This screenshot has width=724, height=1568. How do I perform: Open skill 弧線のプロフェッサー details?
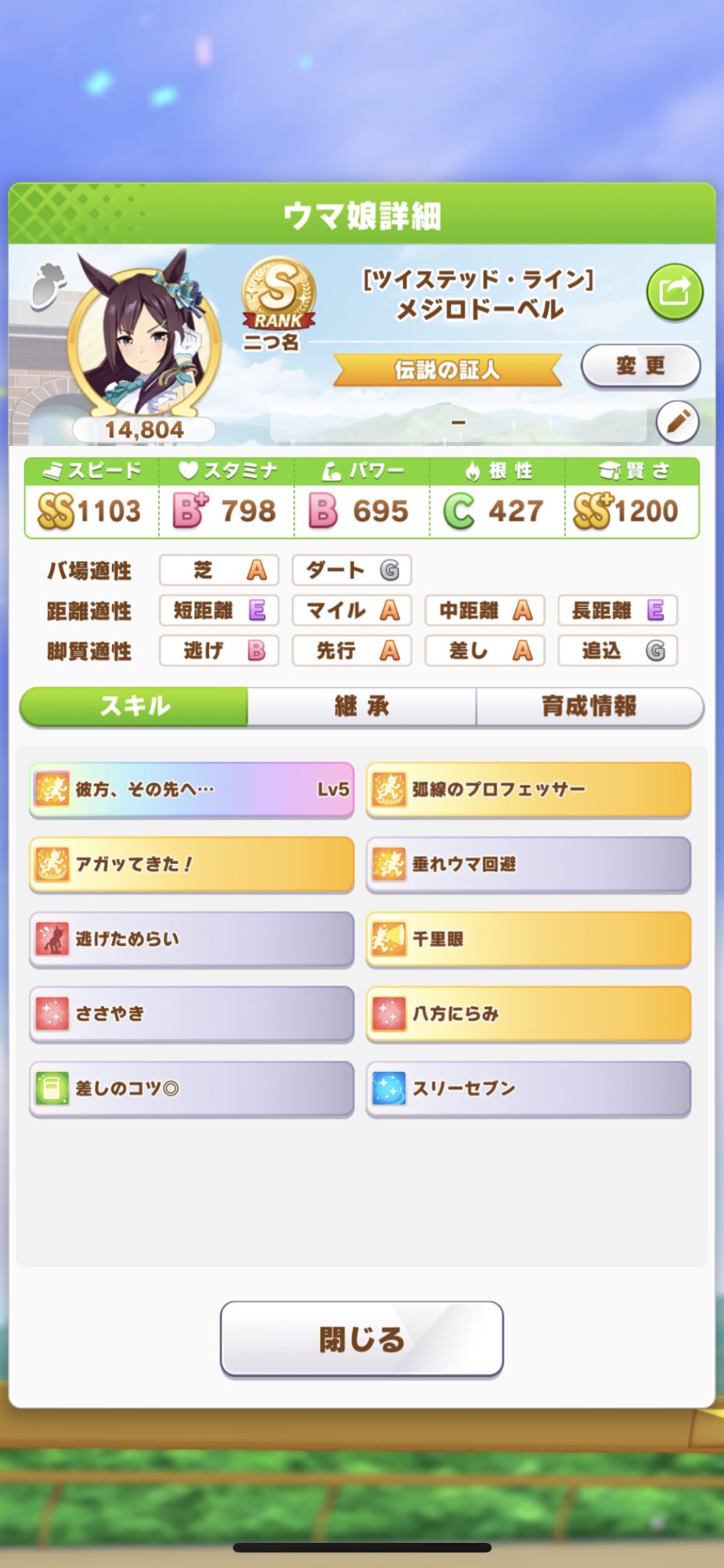tap(528, 789)
